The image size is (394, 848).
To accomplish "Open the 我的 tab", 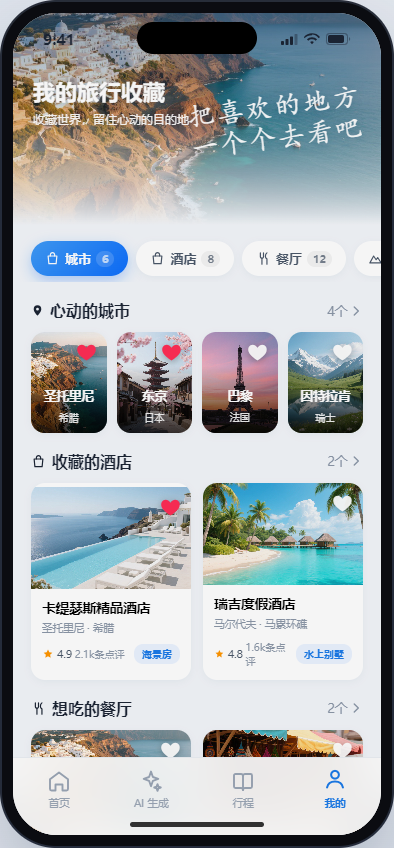I will click(335, 790).
